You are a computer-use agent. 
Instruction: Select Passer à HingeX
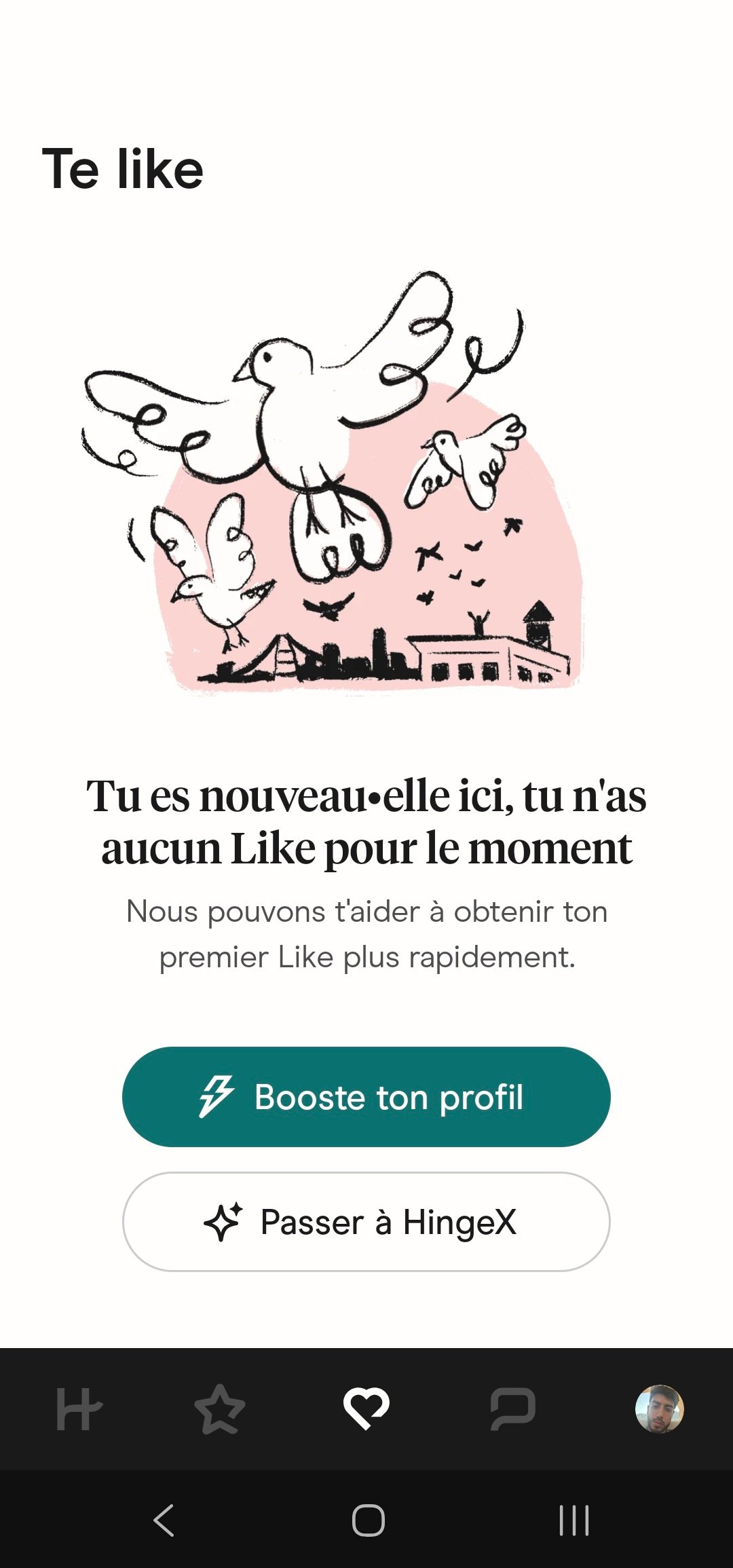[366, 1222]
